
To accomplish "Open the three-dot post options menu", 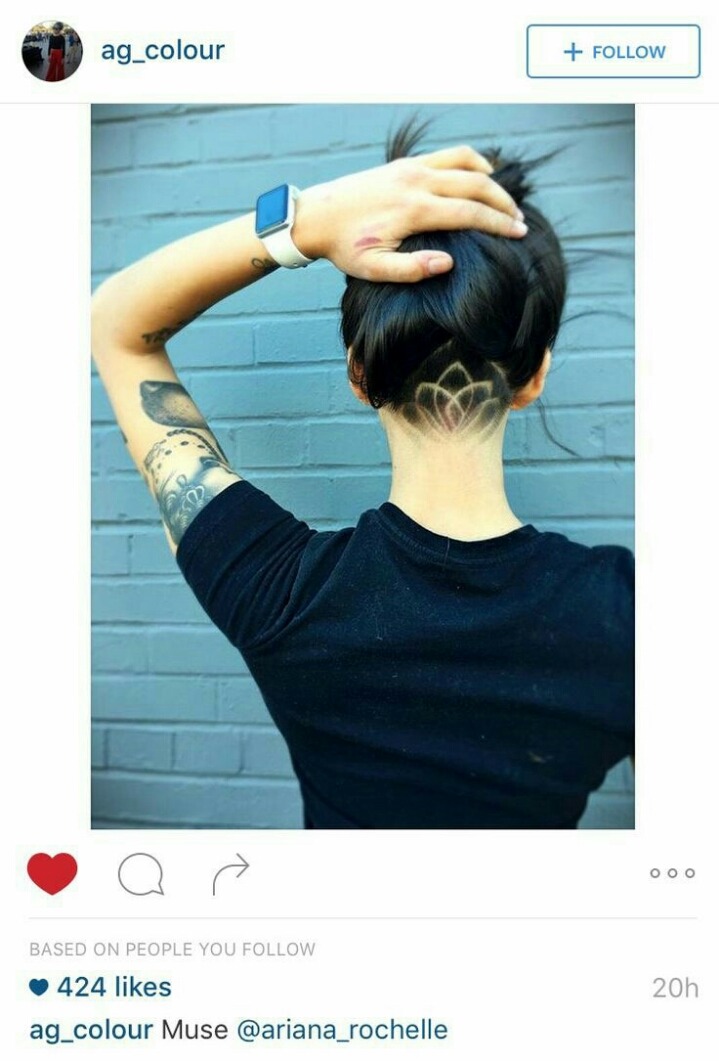I will 671,873.
